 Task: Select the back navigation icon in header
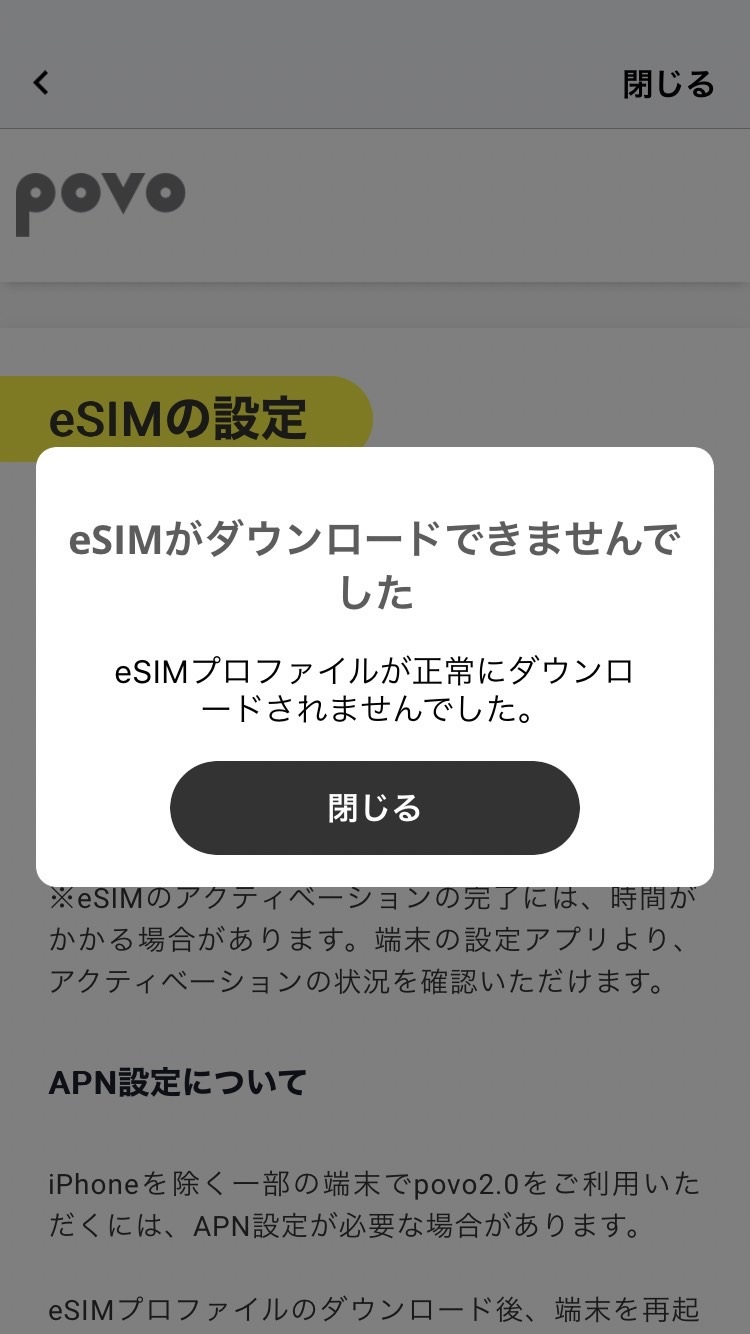(x=40, y=83)
